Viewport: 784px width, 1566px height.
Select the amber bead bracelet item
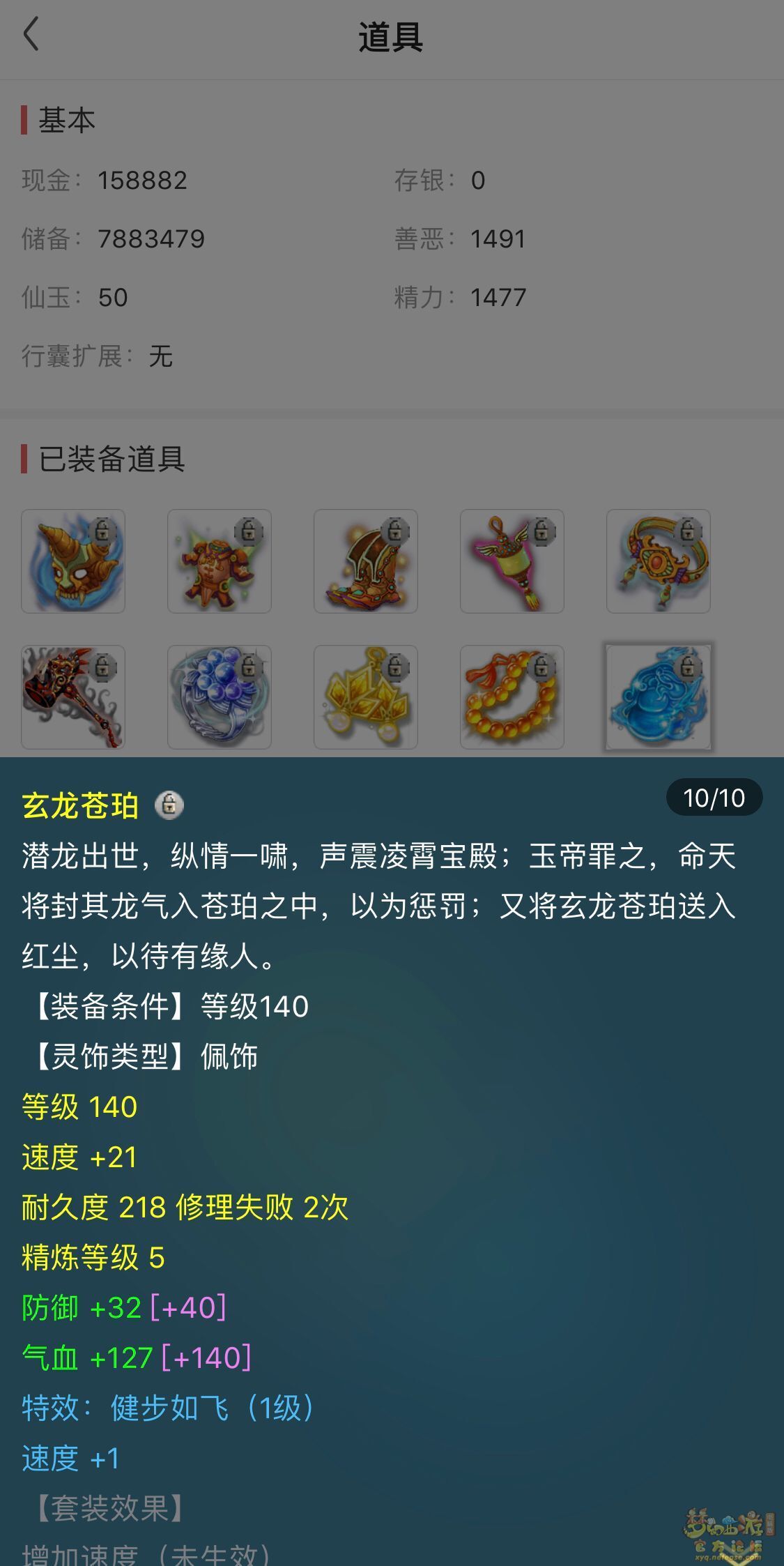[512, 697]
